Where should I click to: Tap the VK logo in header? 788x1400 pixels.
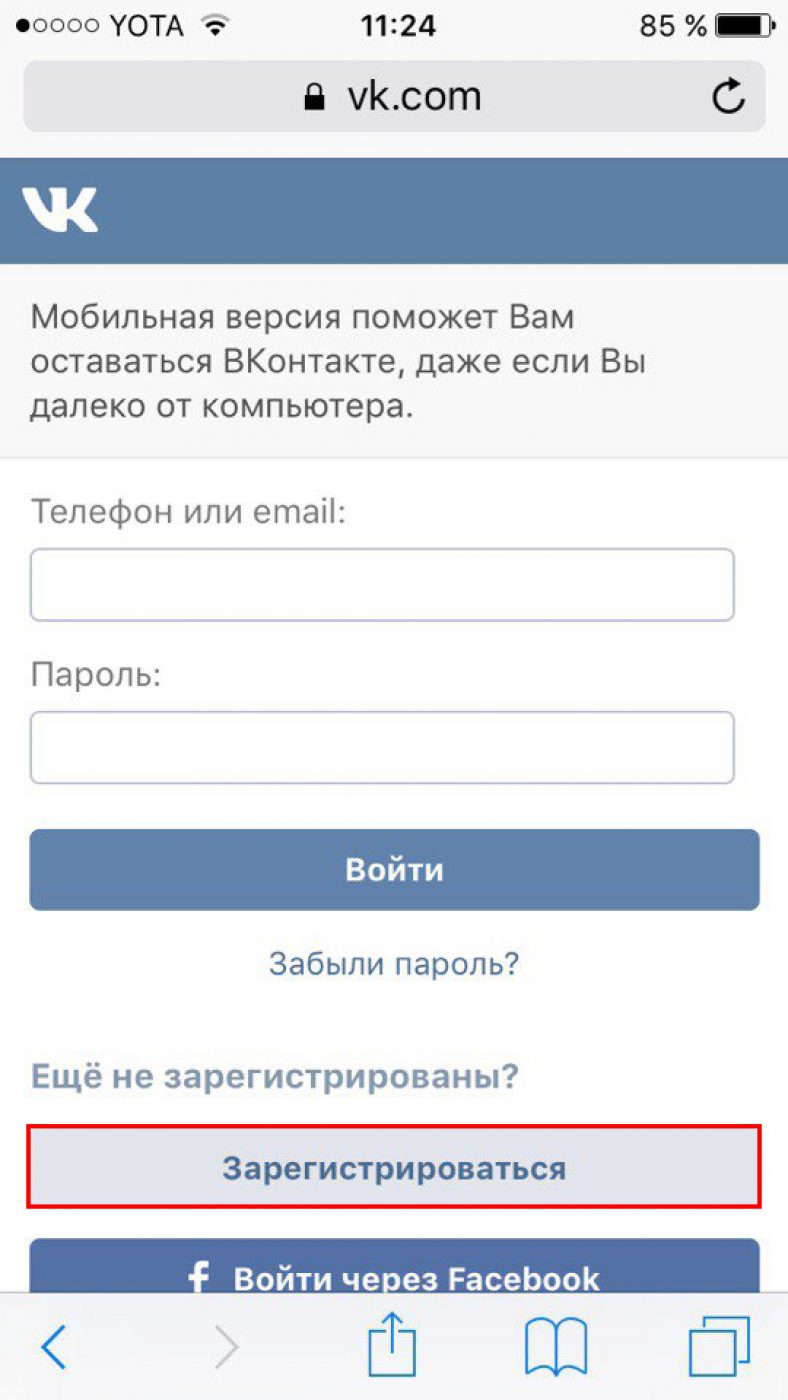point(60,210)
